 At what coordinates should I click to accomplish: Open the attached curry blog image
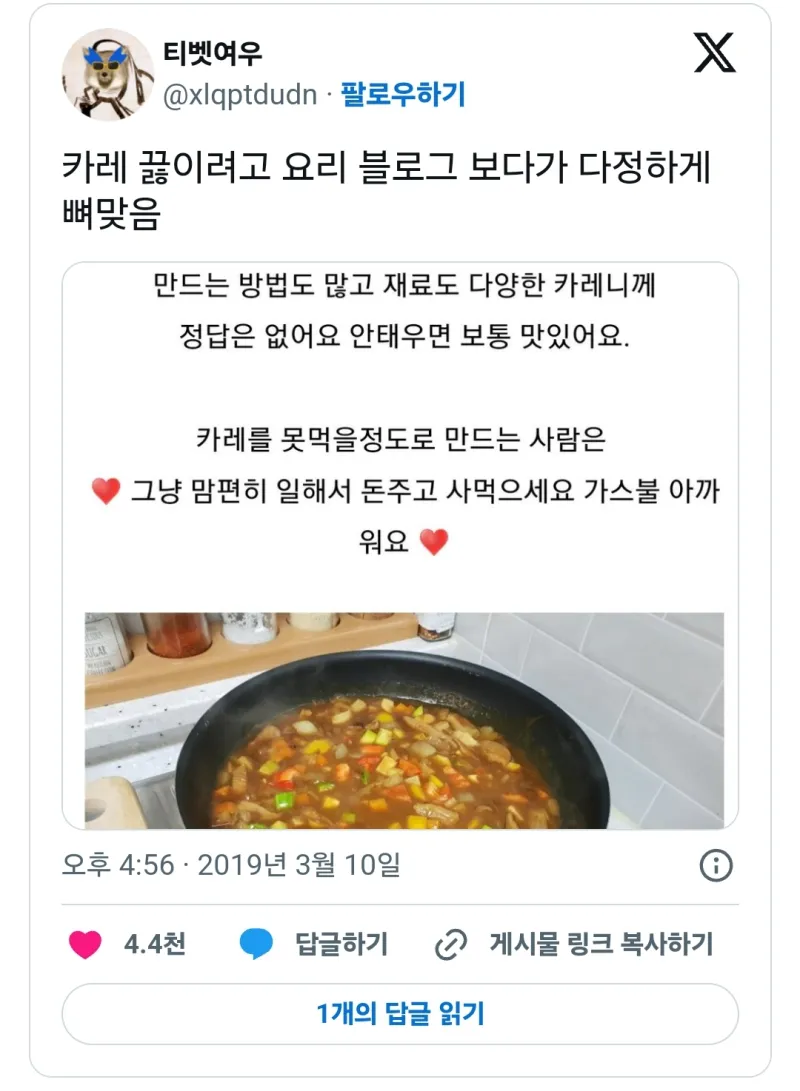pos(400,545)
